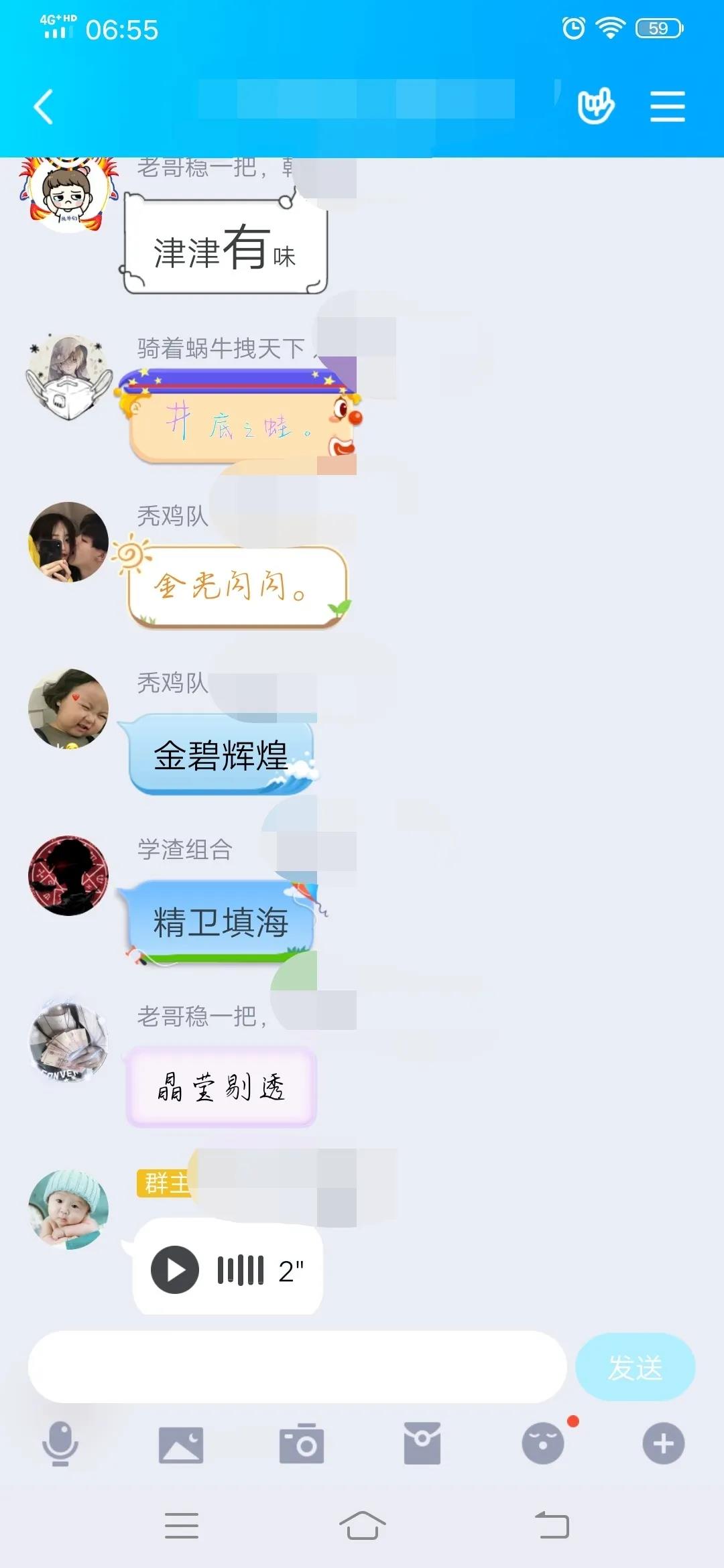Go back to the previous screen
The image size is (724, 1568).
[x=44, y=107]
